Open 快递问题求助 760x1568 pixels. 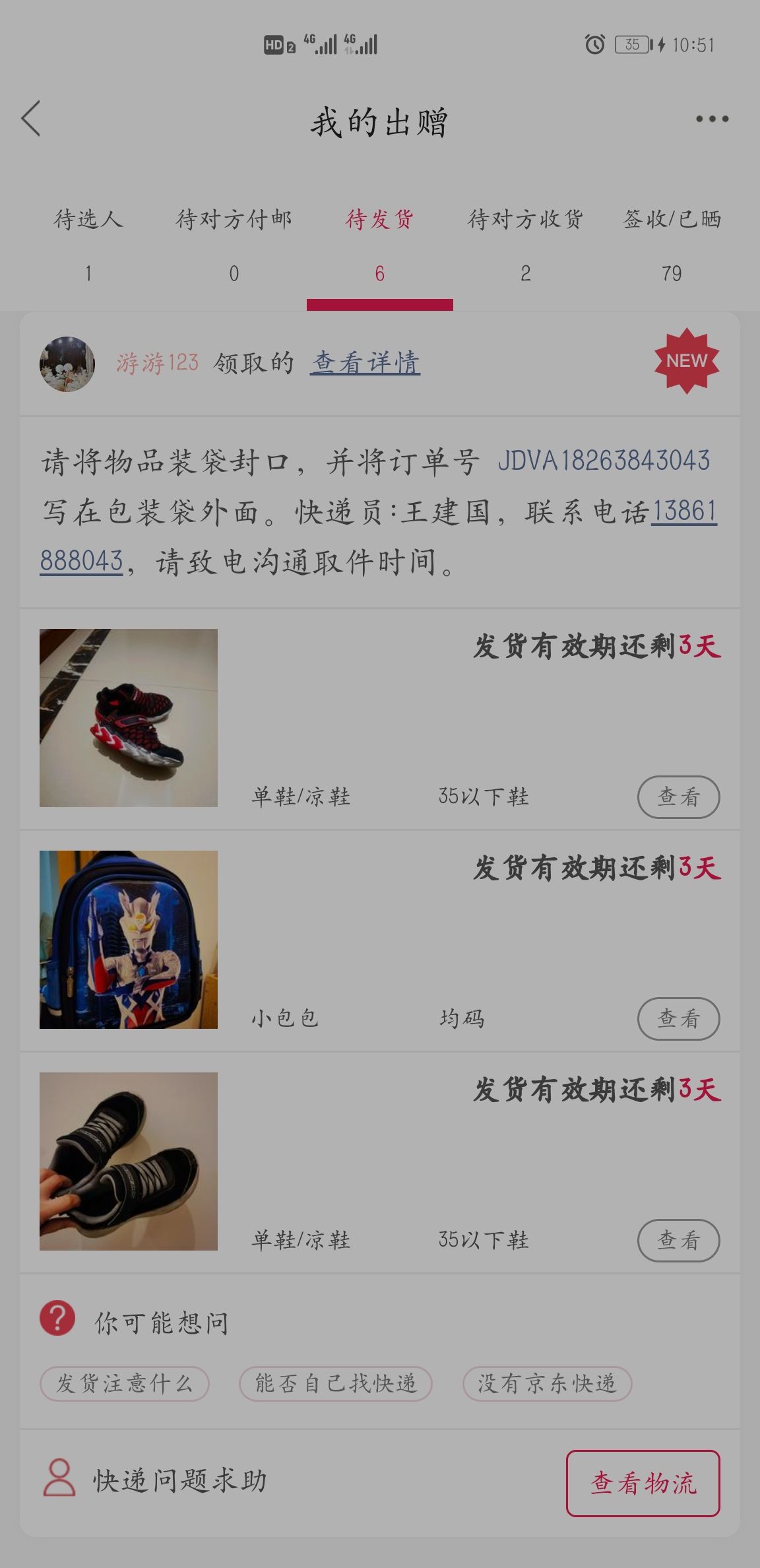pyautogui.click(x=156, y=1481)
